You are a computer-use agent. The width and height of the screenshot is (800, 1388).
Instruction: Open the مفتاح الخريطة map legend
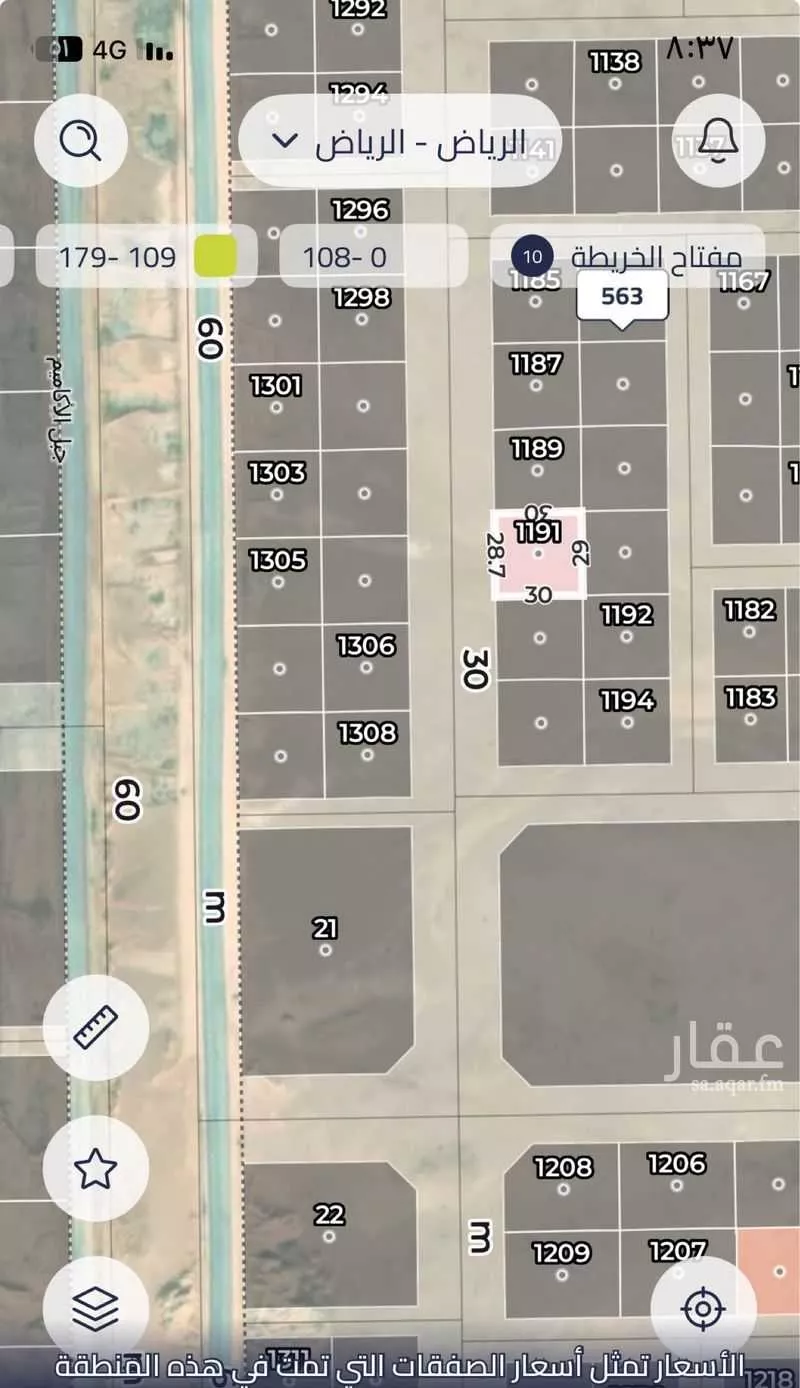click(x=627, y=257)
